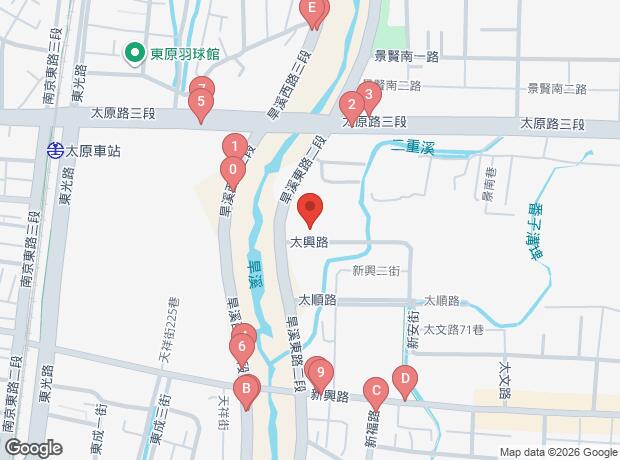Select the 太原車站 station icon
620x460 pixels.
[54, 151]
